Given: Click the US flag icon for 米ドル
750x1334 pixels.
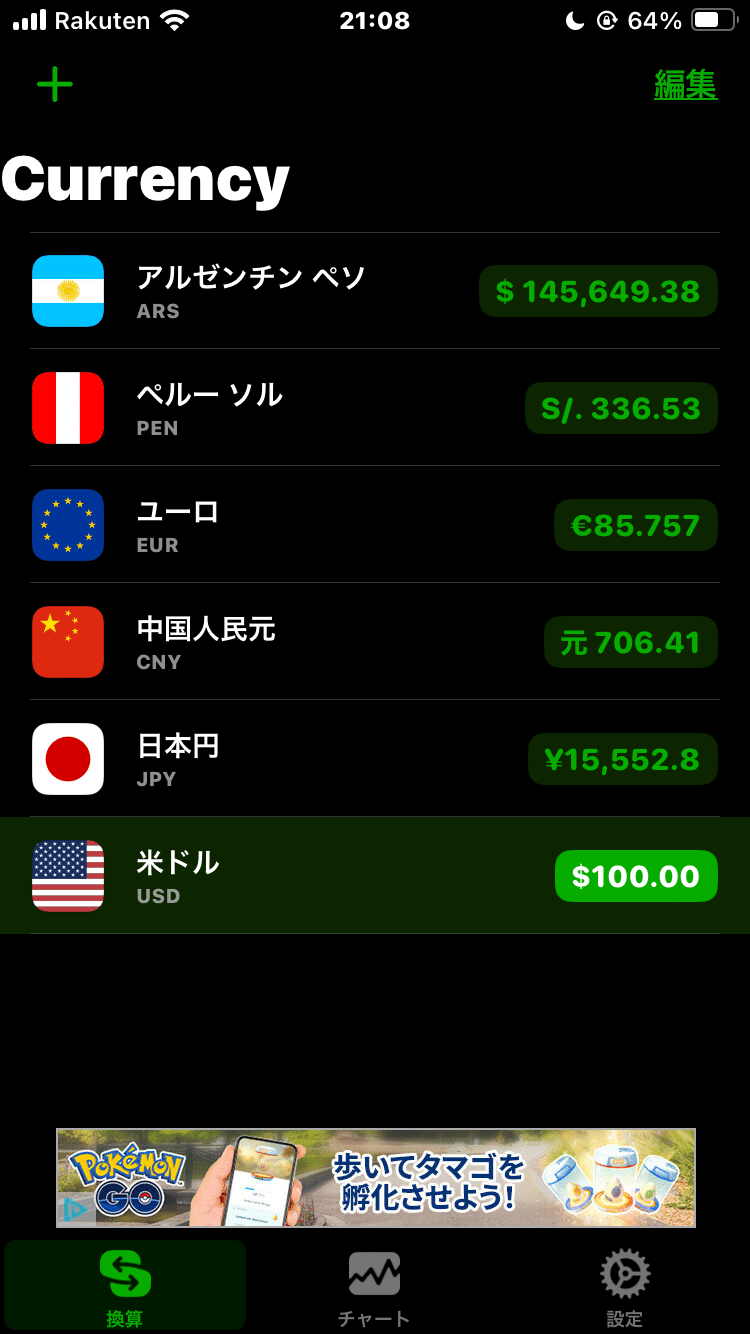Looking at the screenshot, I should pos(67,876).
